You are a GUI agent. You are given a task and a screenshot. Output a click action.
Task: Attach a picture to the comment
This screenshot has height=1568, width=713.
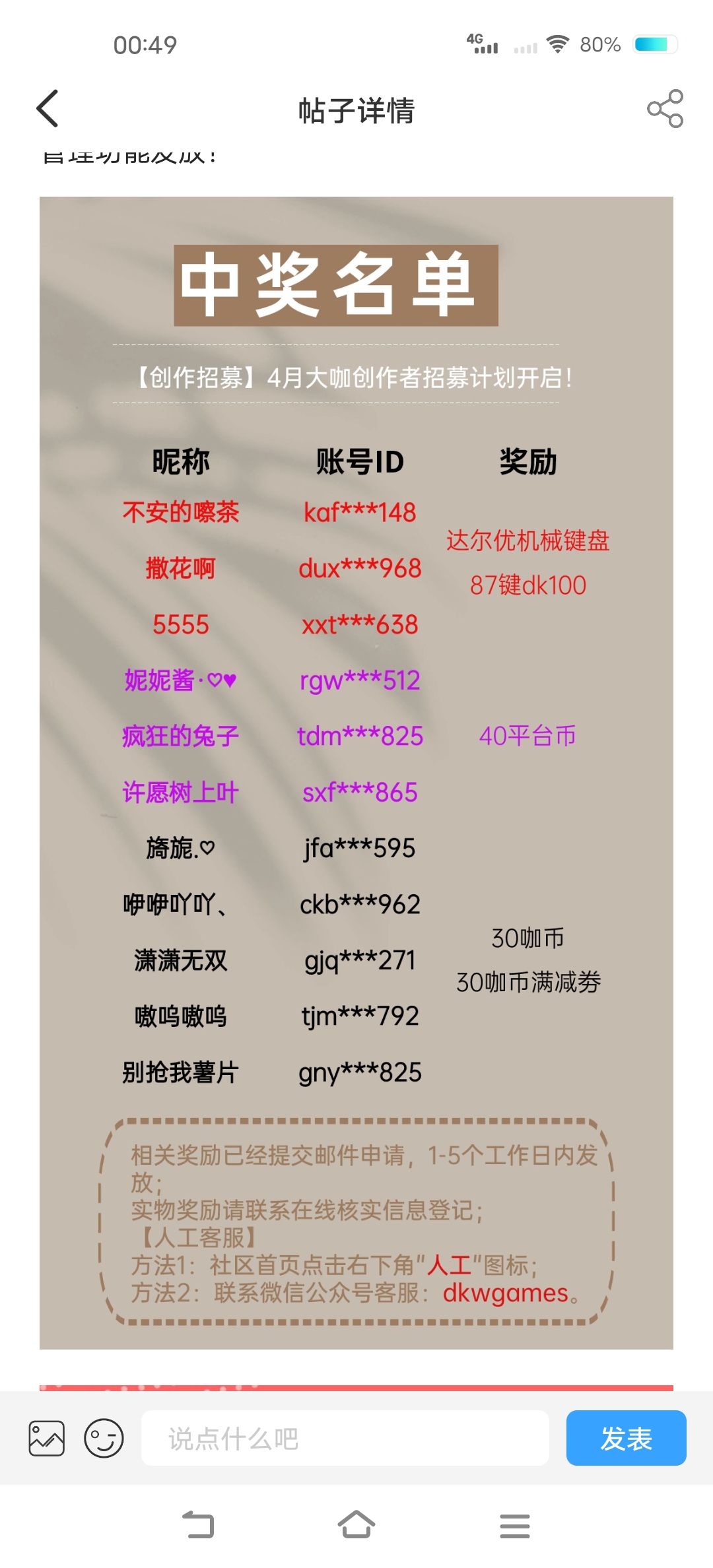tap(47, 1438)
